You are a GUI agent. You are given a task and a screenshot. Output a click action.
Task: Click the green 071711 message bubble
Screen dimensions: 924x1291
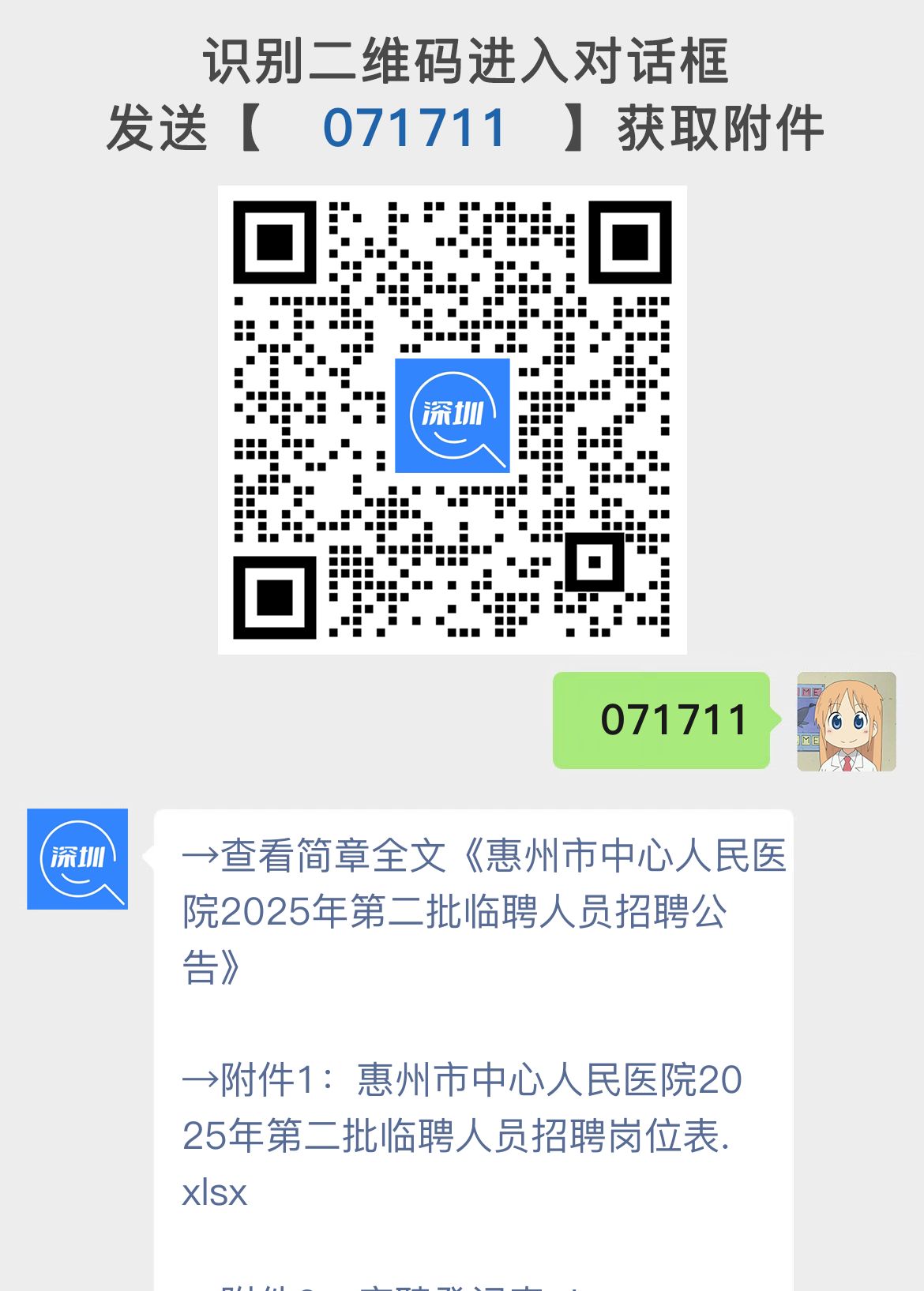(x=662, y=720)
